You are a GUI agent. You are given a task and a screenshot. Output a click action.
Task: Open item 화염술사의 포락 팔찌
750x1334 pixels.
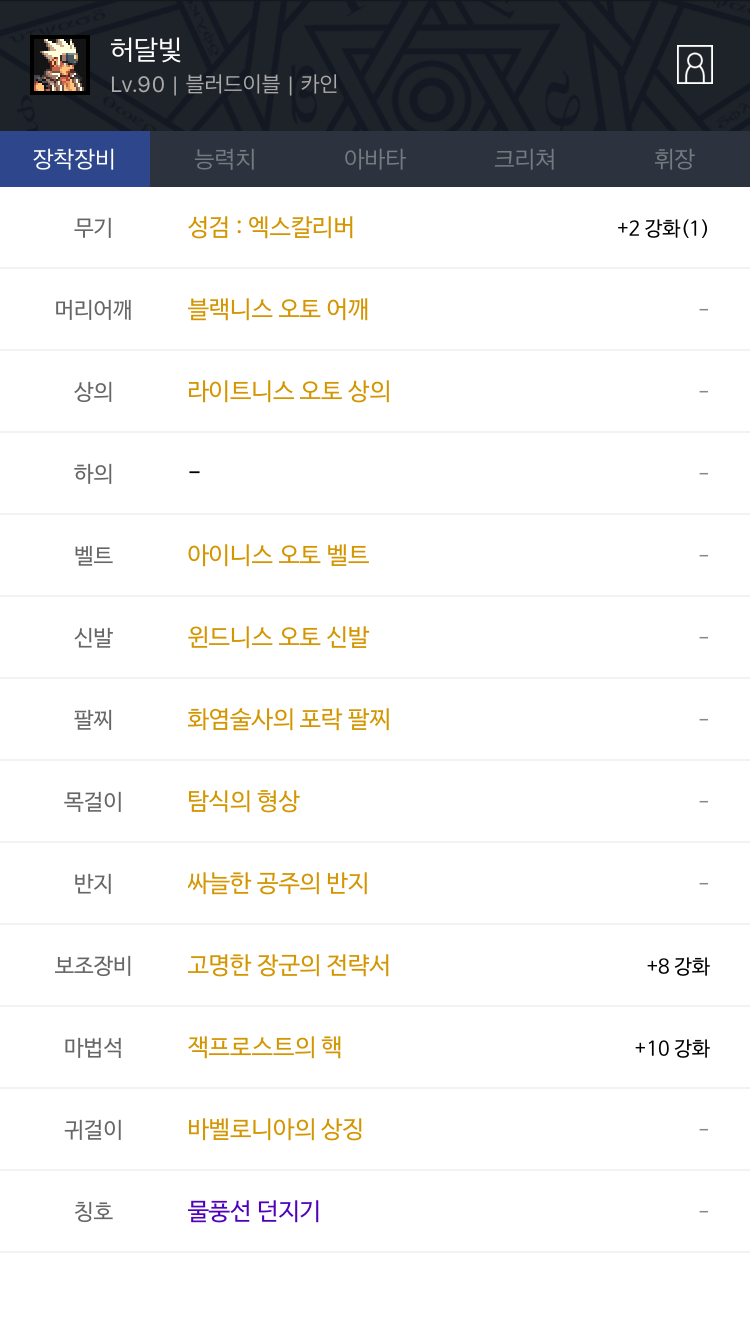(289, 719)
